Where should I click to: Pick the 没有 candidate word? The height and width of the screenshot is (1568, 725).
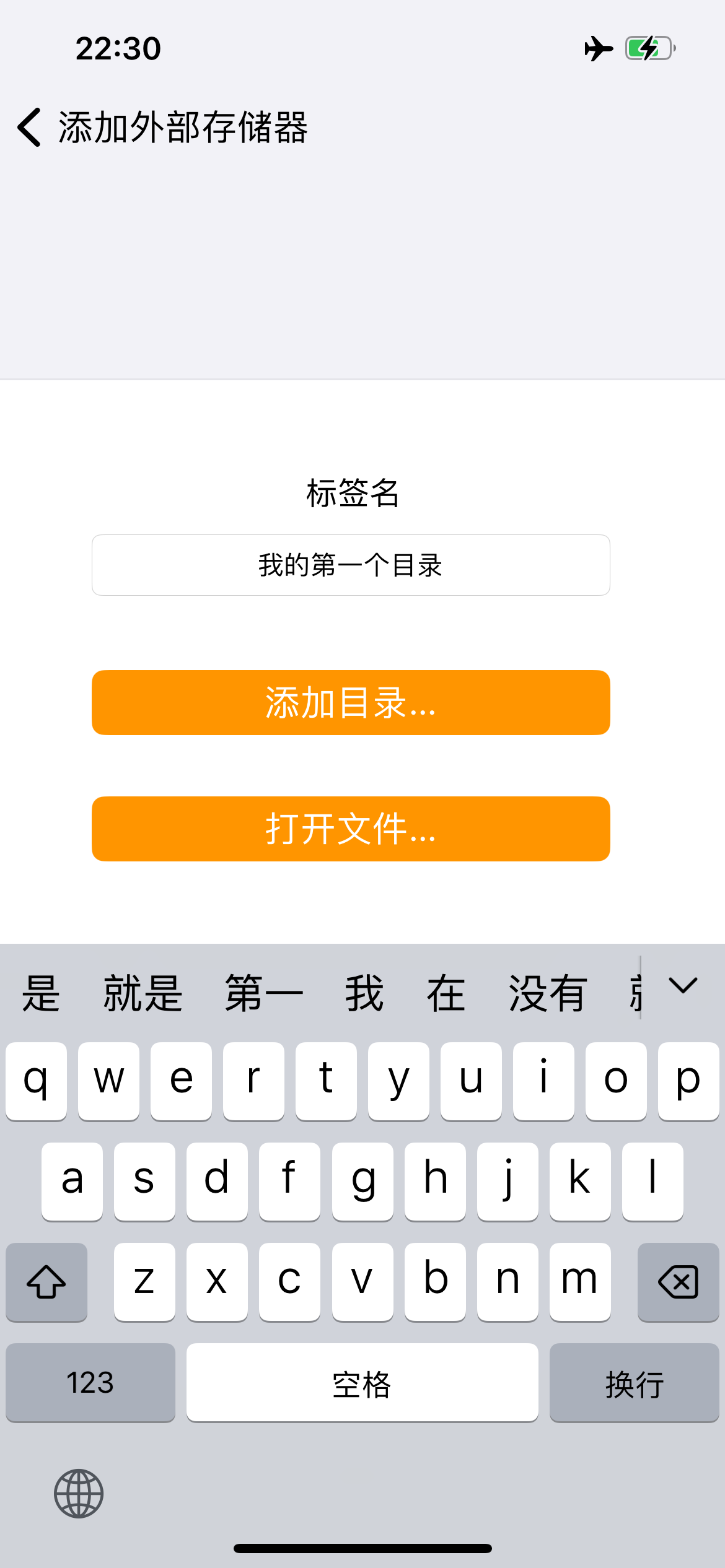click(x=548, y=992)
